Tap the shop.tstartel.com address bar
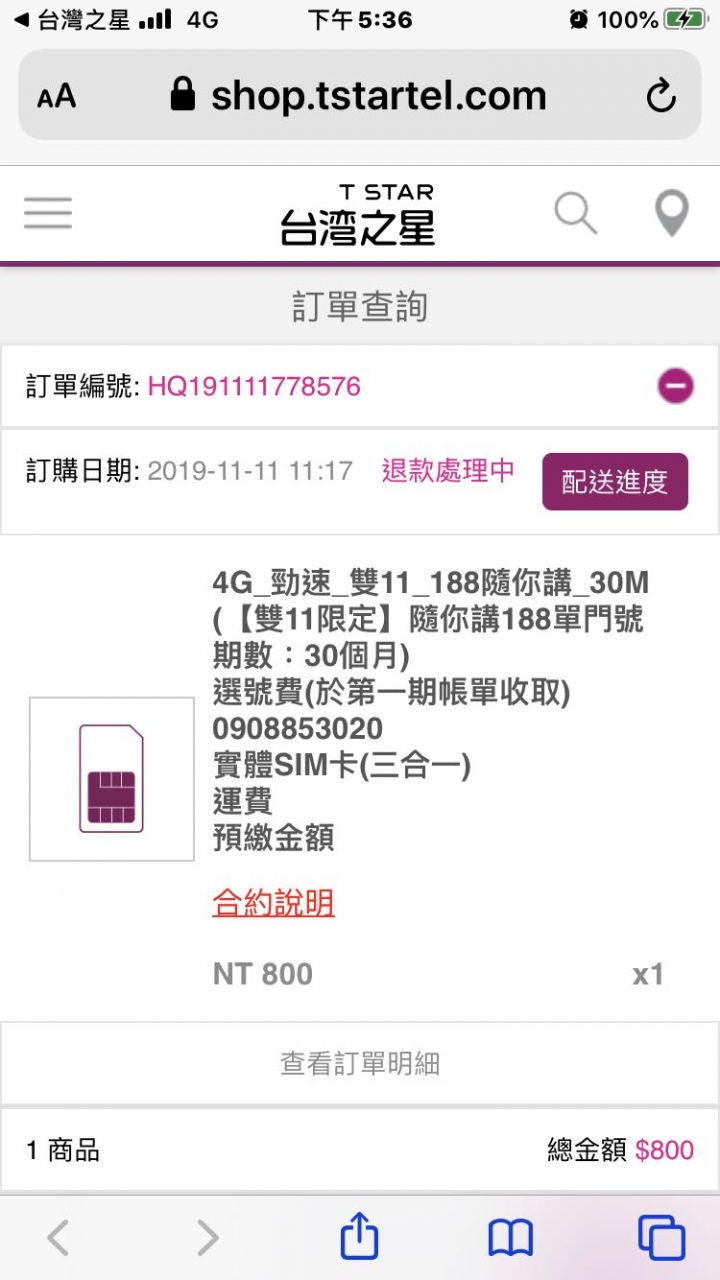Image resolution: width=720 pixels, height=1280 pixels. [360, 96]
